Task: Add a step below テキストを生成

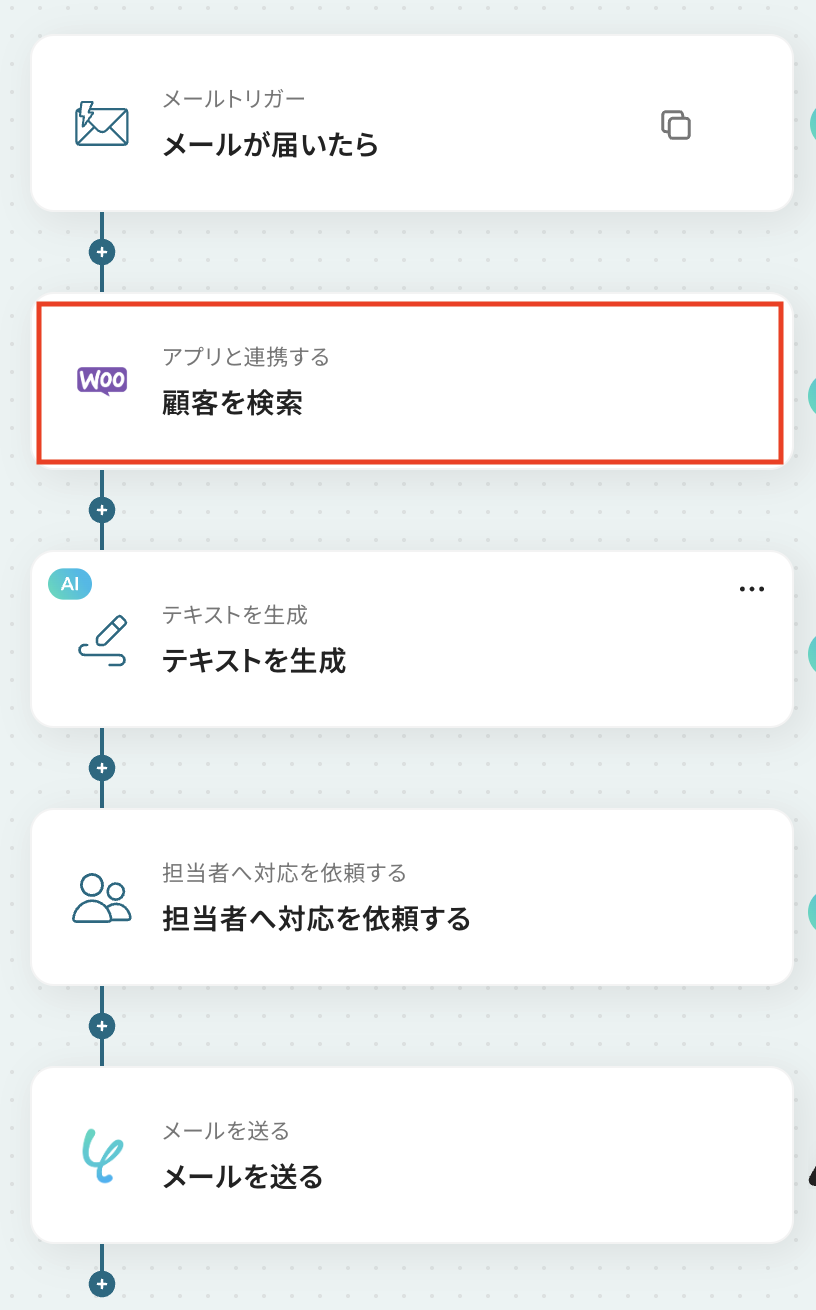Action: (102, 768)
